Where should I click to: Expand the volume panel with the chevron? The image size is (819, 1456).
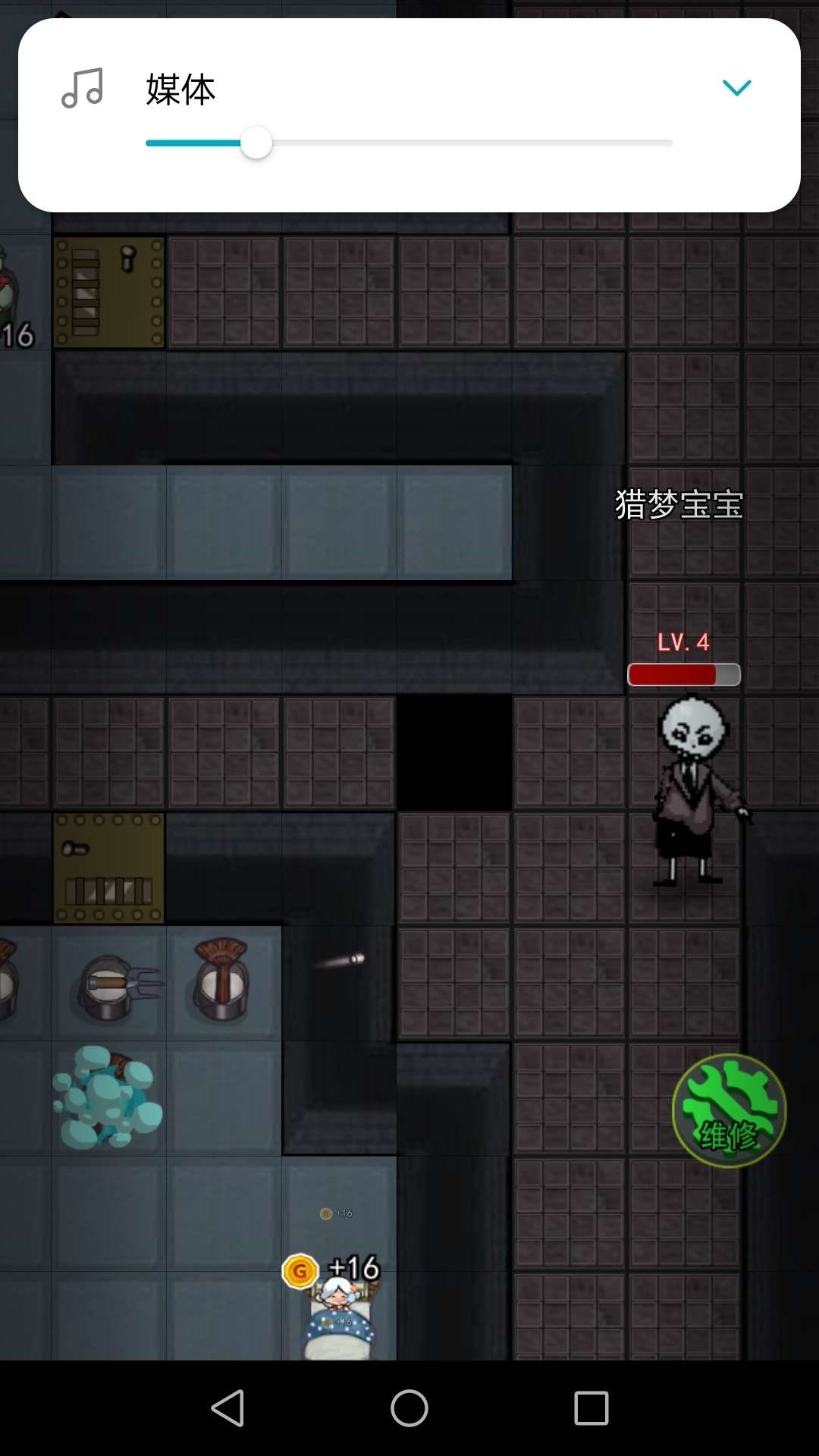tap(736, 88)
